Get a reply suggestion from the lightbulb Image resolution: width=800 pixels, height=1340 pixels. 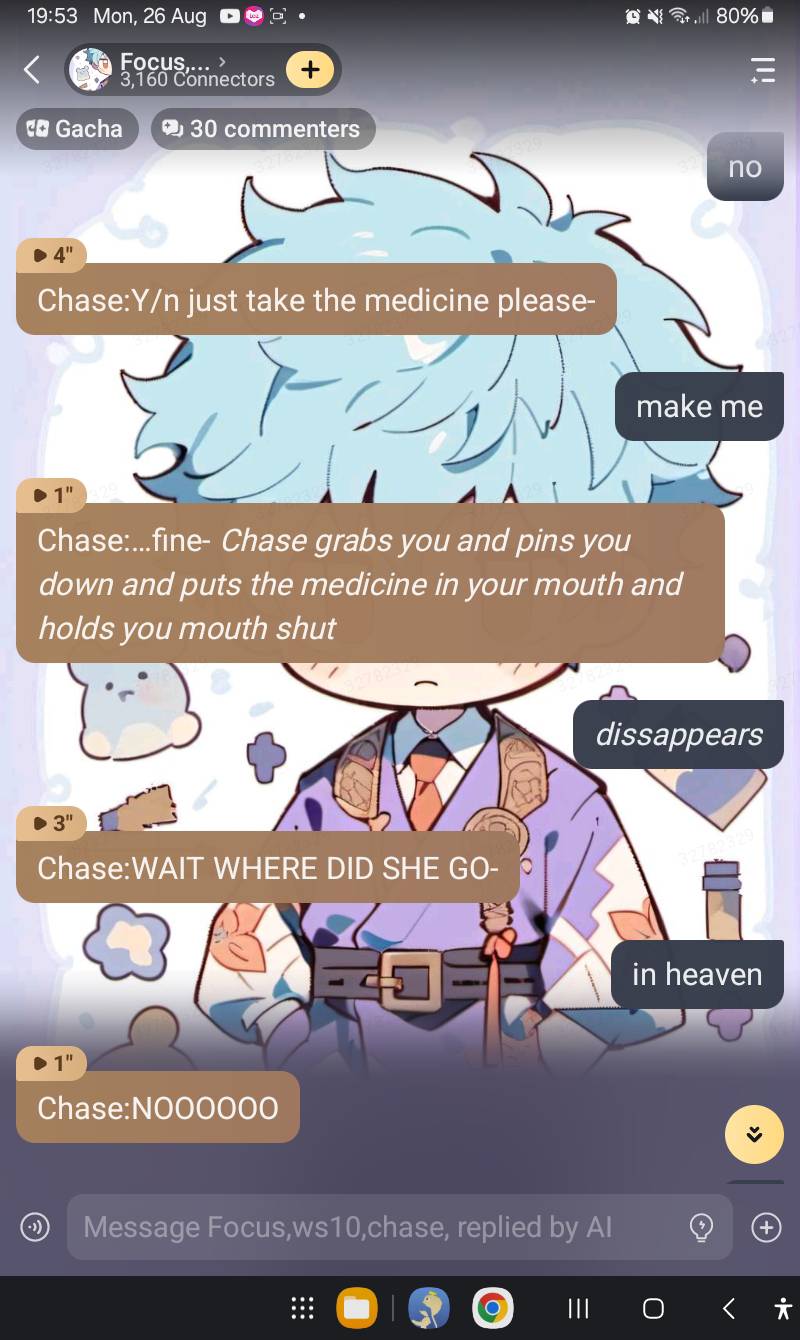pyautogui.click(x=702, y=1227)
